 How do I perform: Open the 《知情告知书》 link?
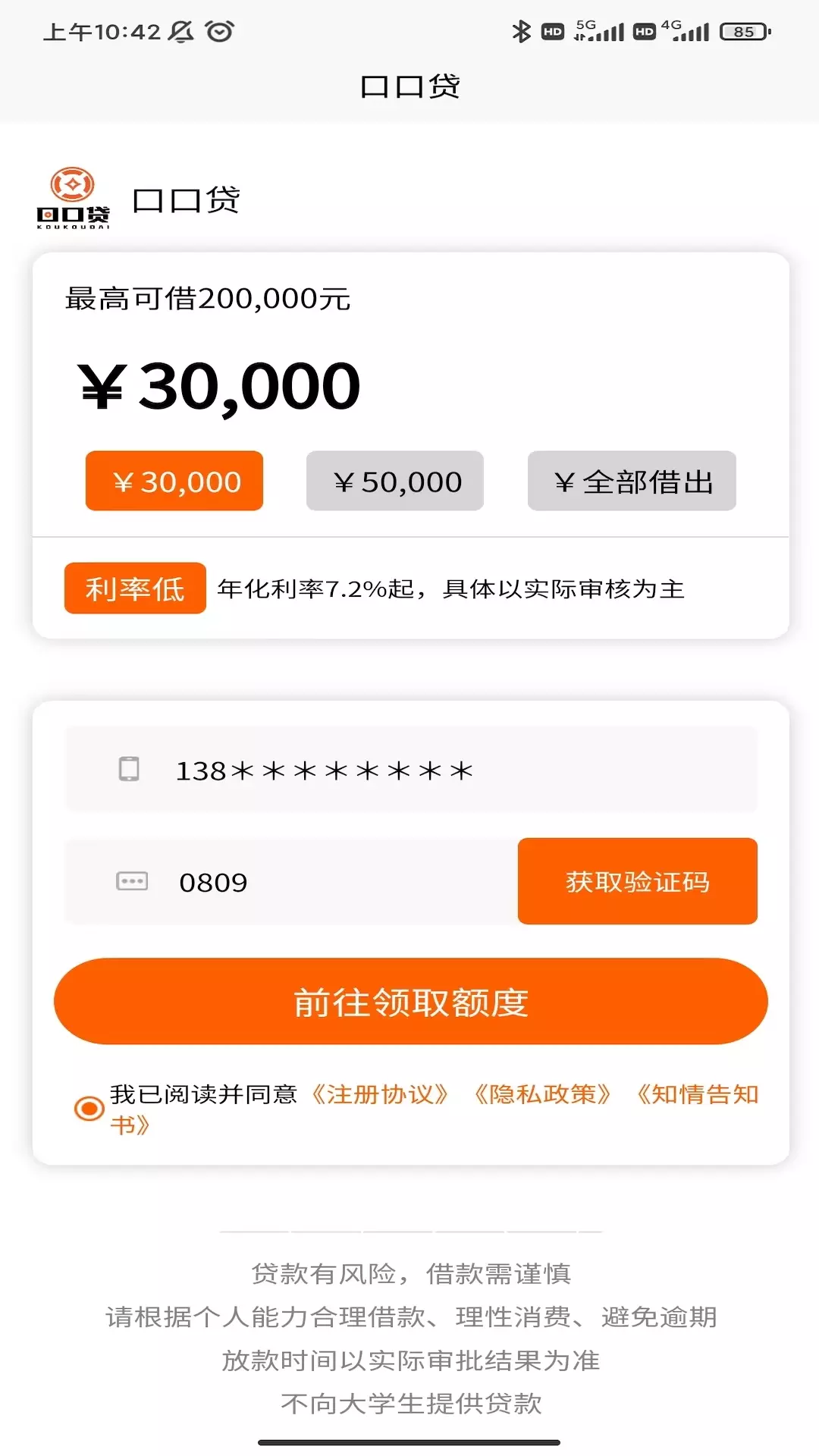(x=696, y=1094)
